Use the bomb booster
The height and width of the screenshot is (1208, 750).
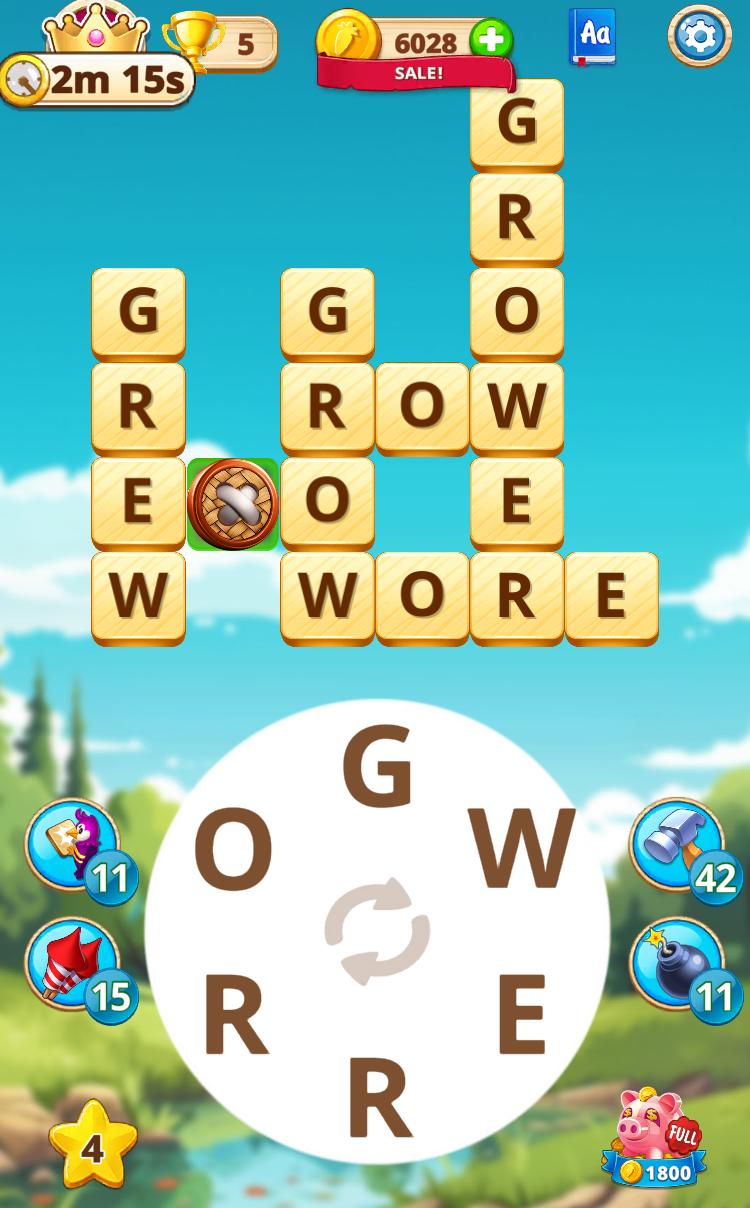coord(677,963)
